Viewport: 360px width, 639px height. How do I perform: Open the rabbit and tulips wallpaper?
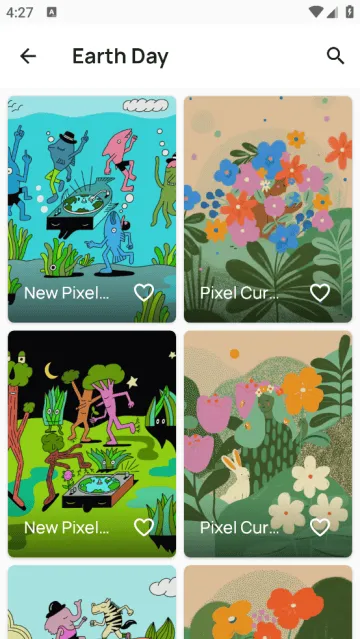coord(268,444)
